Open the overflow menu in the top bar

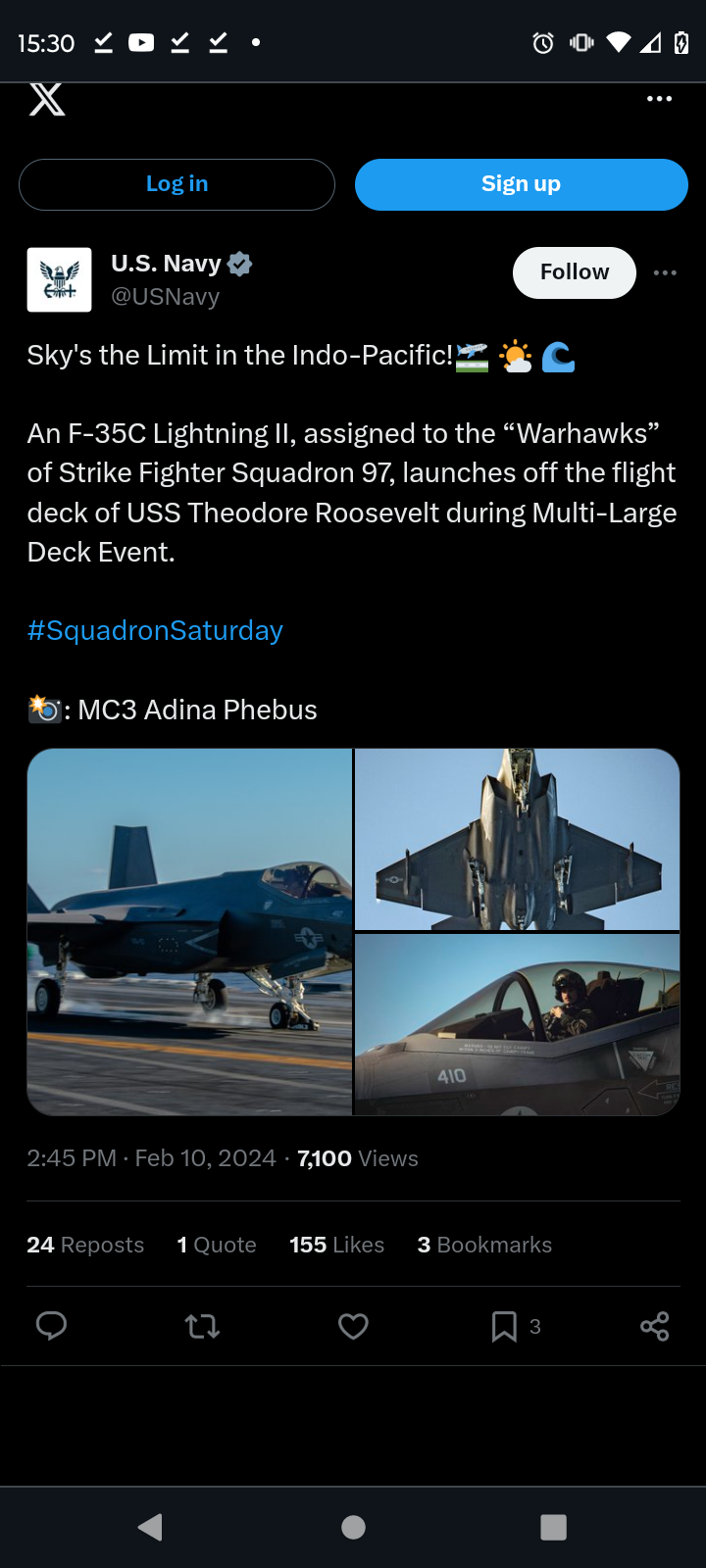[x=659, y=99]
